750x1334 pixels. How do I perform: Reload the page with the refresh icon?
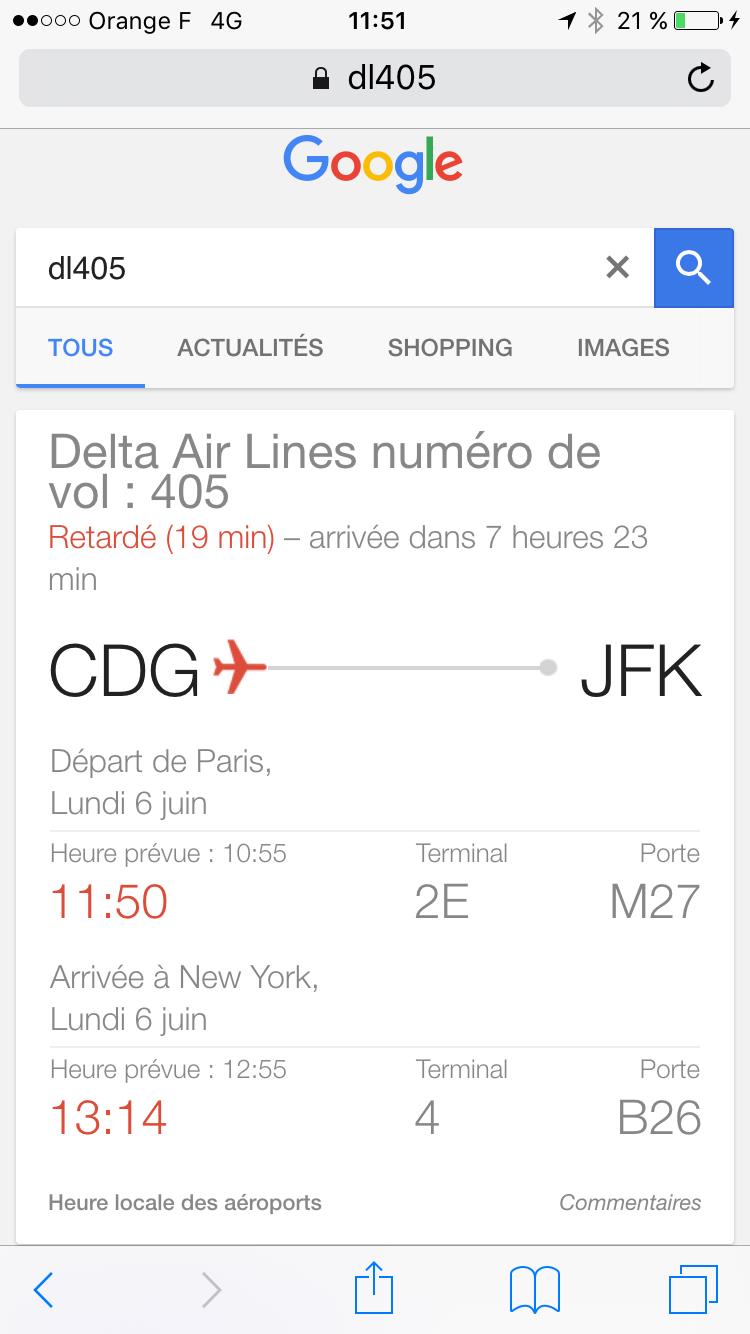tap(701, 78)
